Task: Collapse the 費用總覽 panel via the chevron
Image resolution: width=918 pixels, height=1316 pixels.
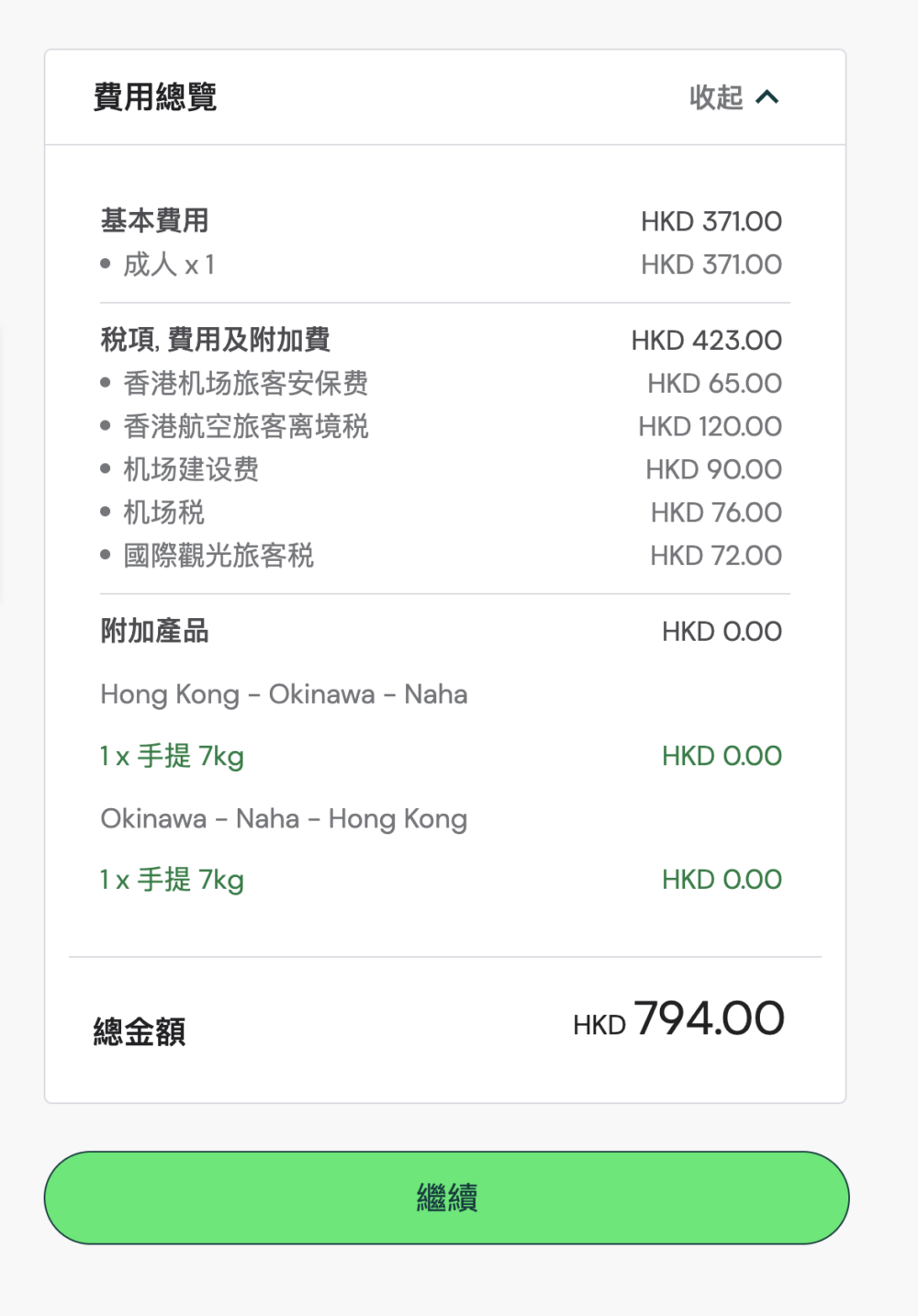Action: tap(767, 96)
